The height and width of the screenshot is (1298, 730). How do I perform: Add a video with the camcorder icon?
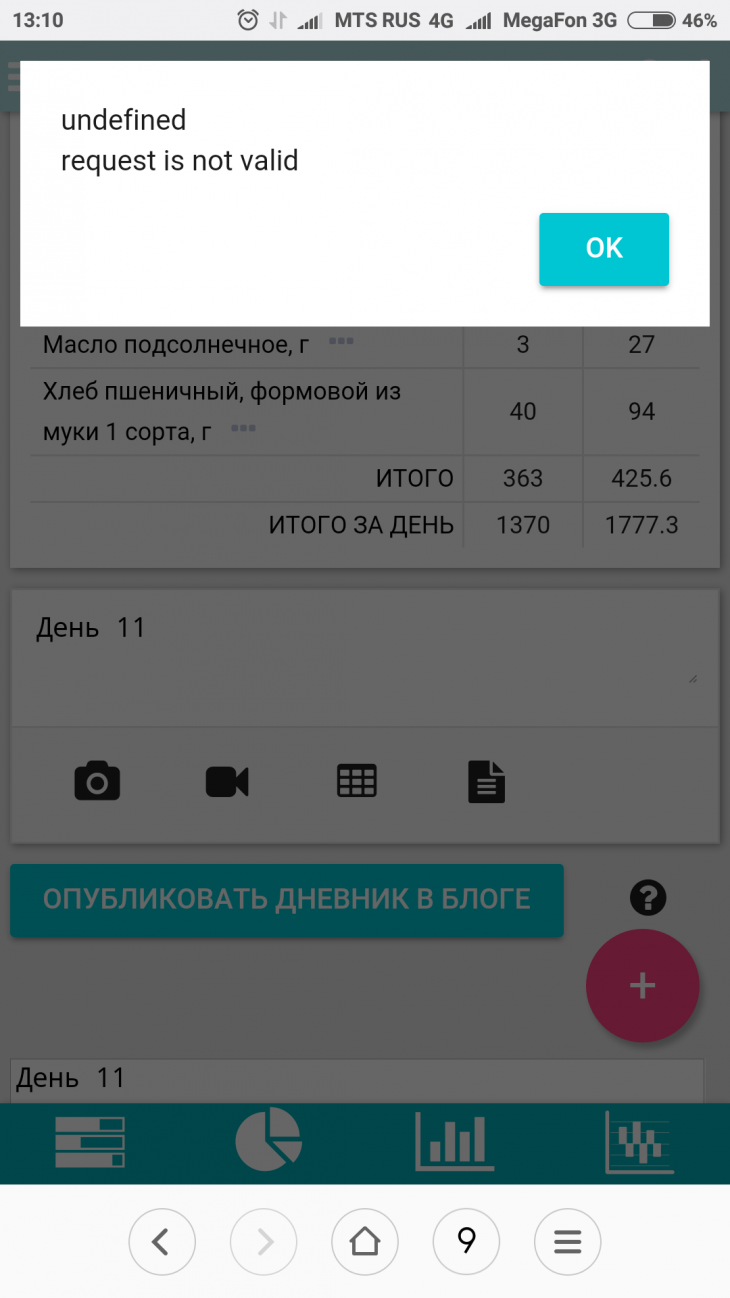pos(227,781)
